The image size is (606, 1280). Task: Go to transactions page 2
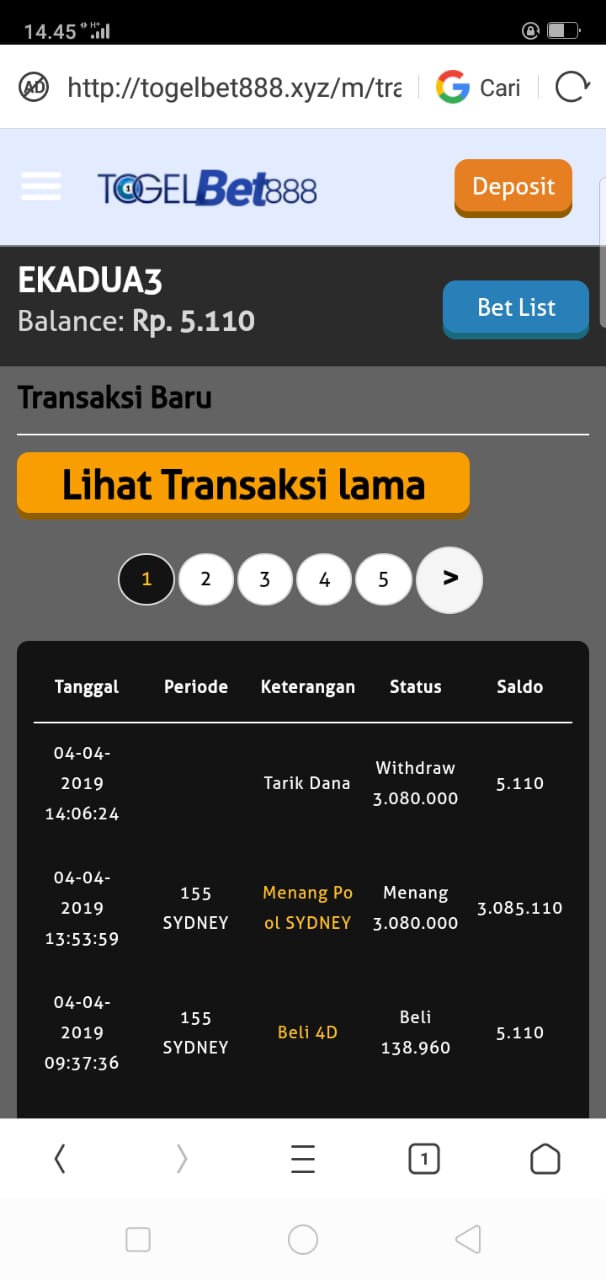[x=206, y=579]
